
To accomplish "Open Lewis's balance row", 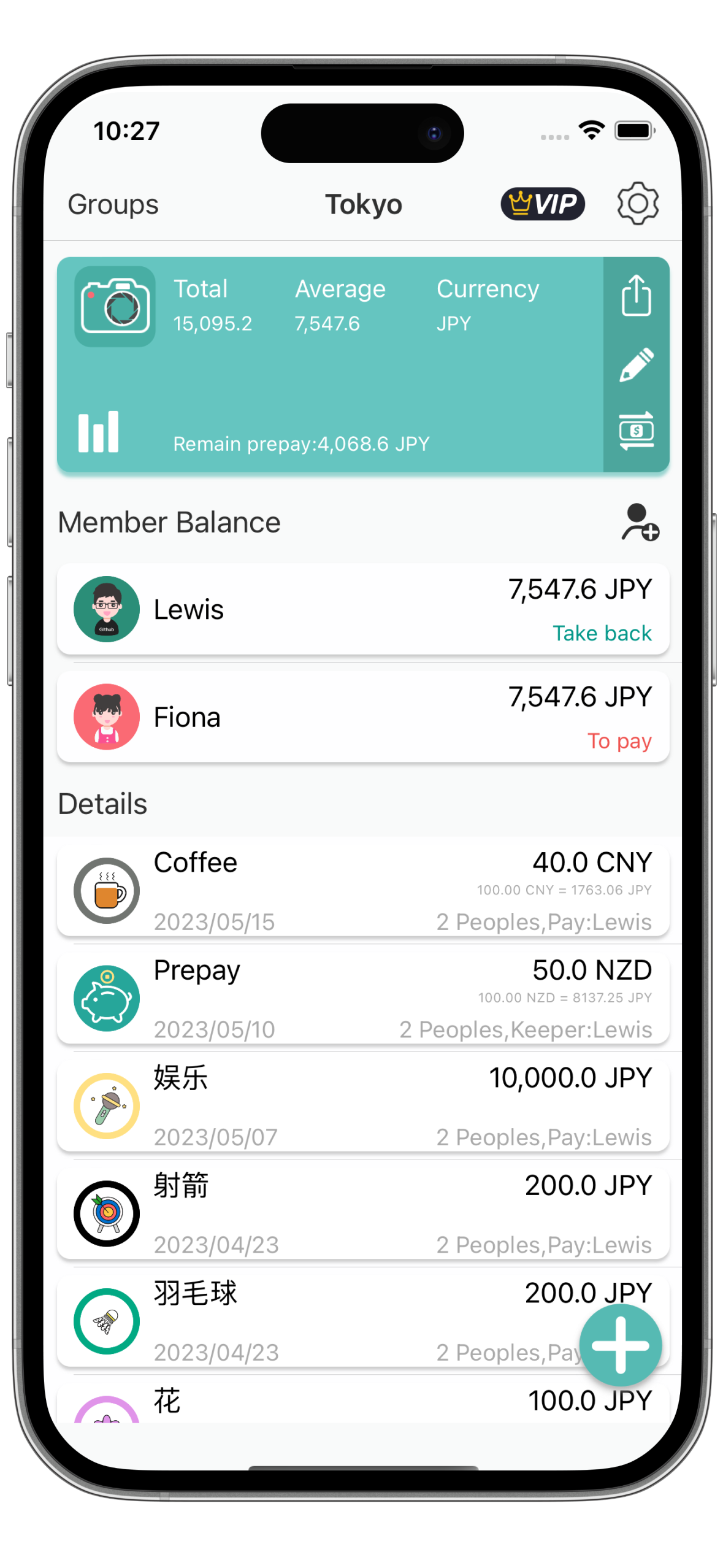I will tap(362, 609).
